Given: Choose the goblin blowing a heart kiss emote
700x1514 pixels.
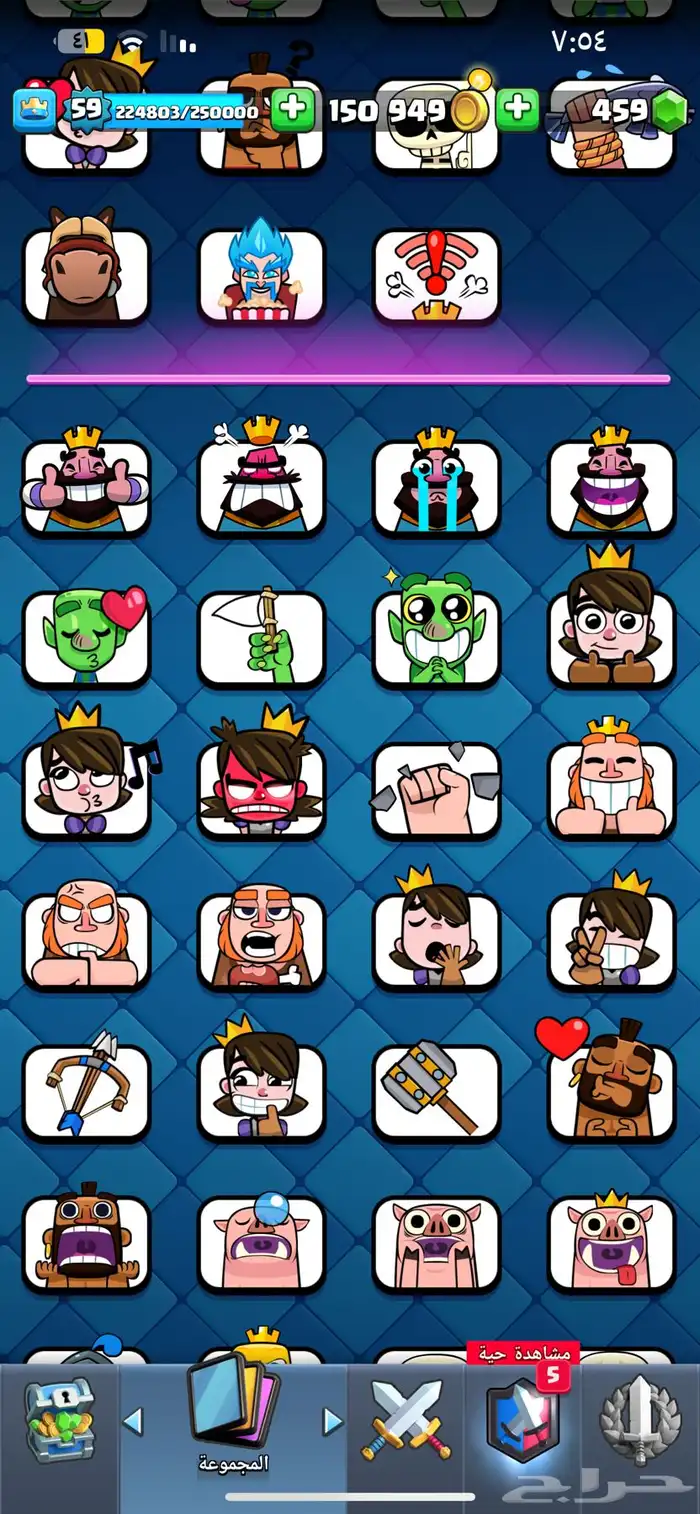Looking at the screenshot, I should click(x=86, y=636).
